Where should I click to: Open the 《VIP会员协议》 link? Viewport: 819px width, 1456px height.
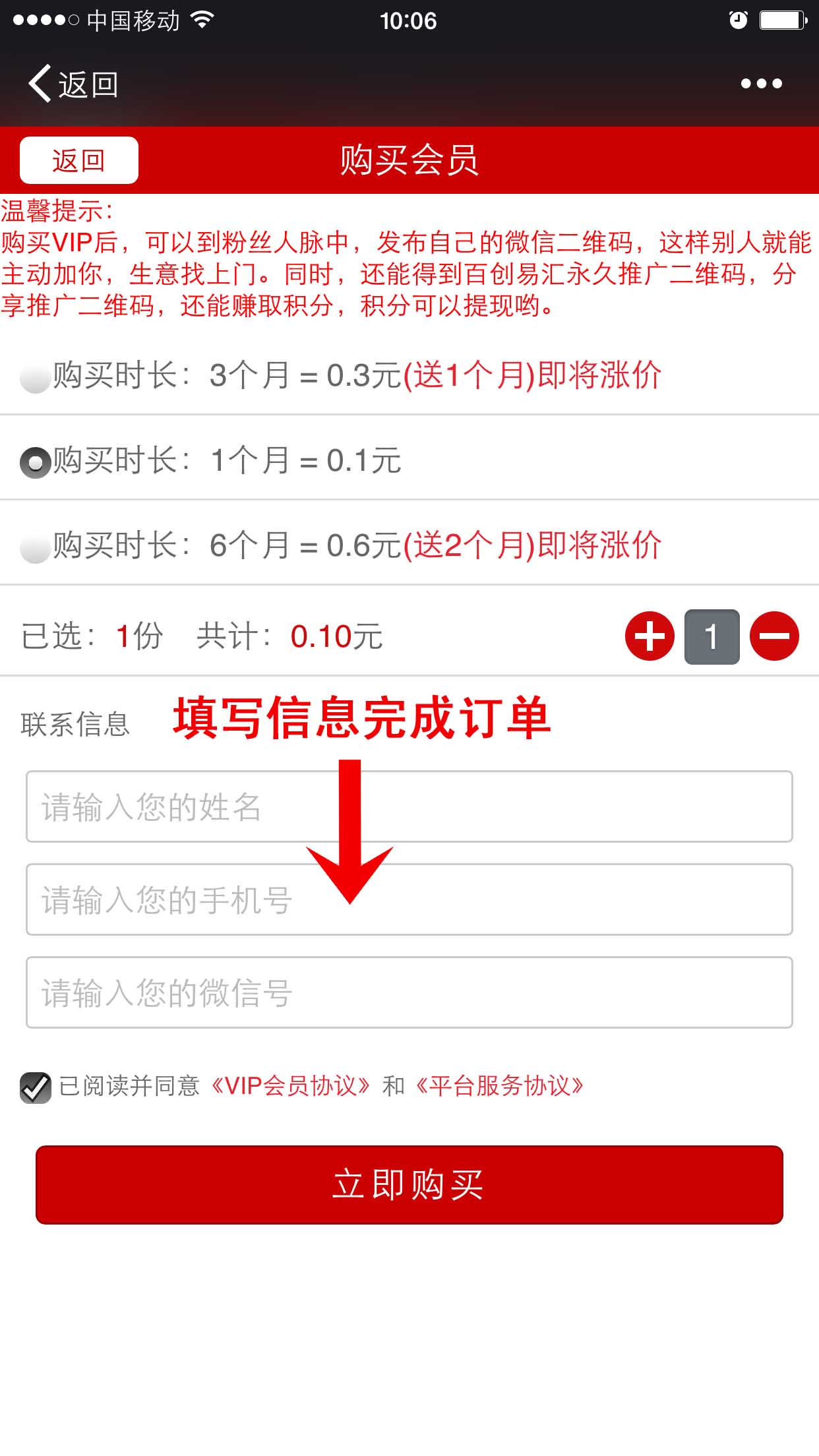(x=291, y=1086)
